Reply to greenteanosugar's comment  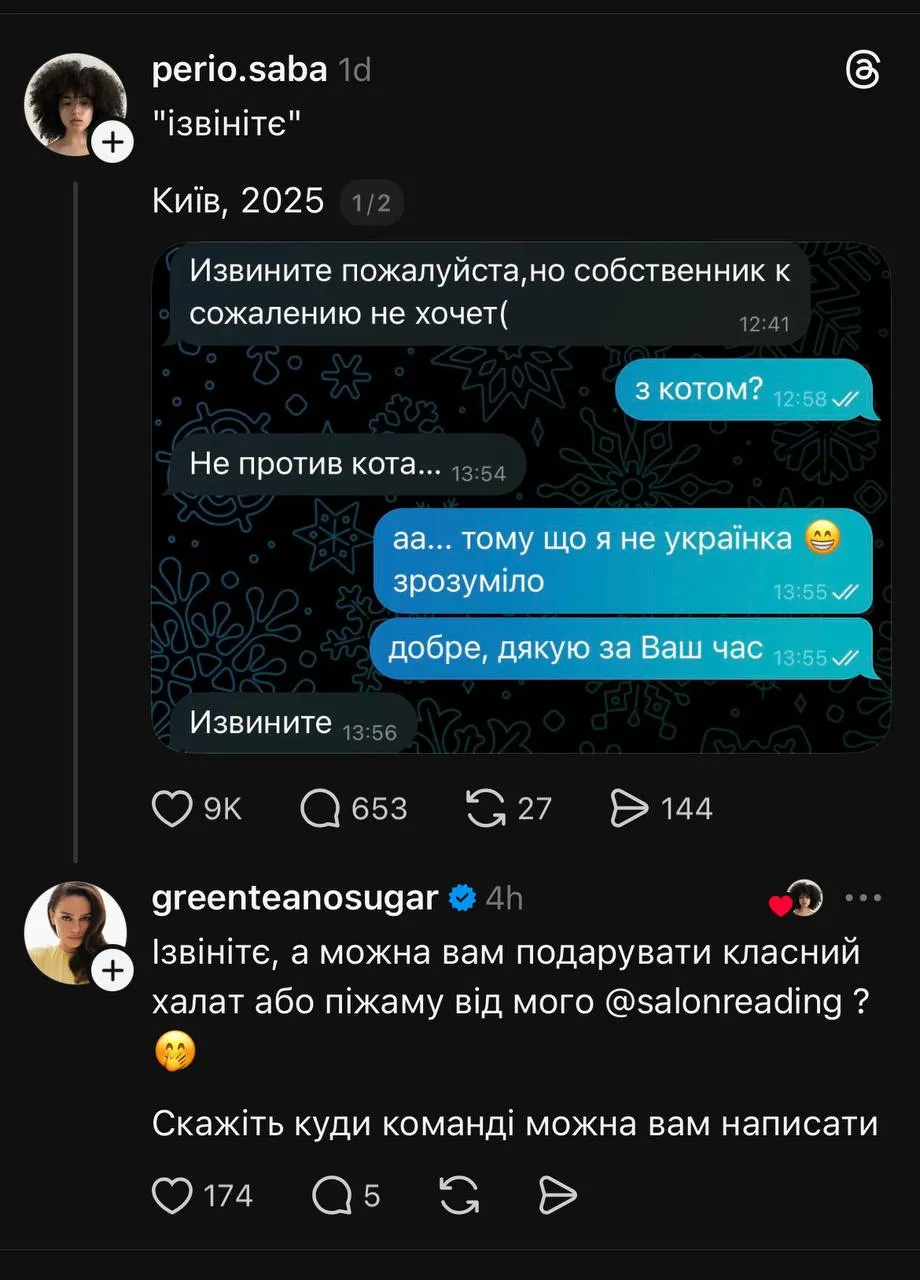(331, 1195)
